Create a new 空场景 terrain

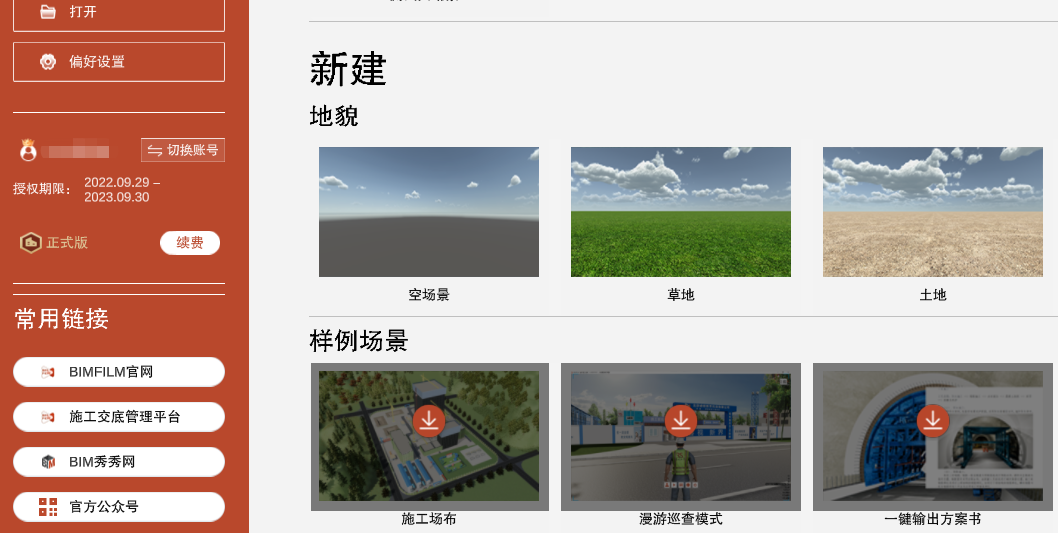428,212
